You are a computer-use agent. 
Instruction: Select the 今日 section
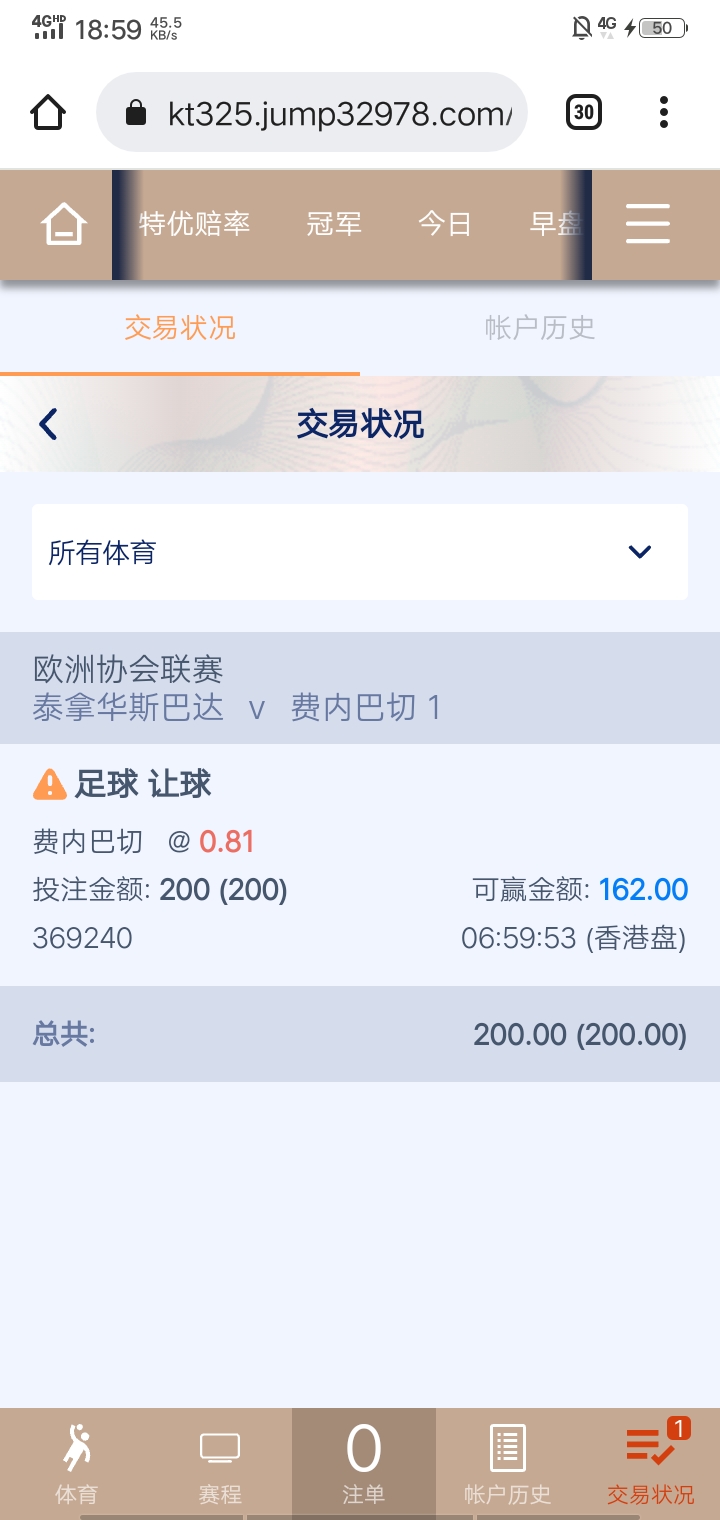[x=445, y=224]
